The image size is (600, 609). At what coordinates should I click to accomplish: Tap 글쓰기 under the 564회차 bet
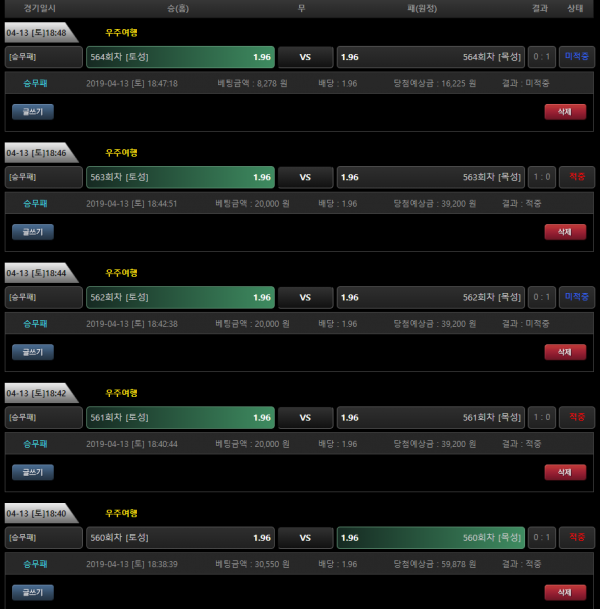click(x=33, y=112)
